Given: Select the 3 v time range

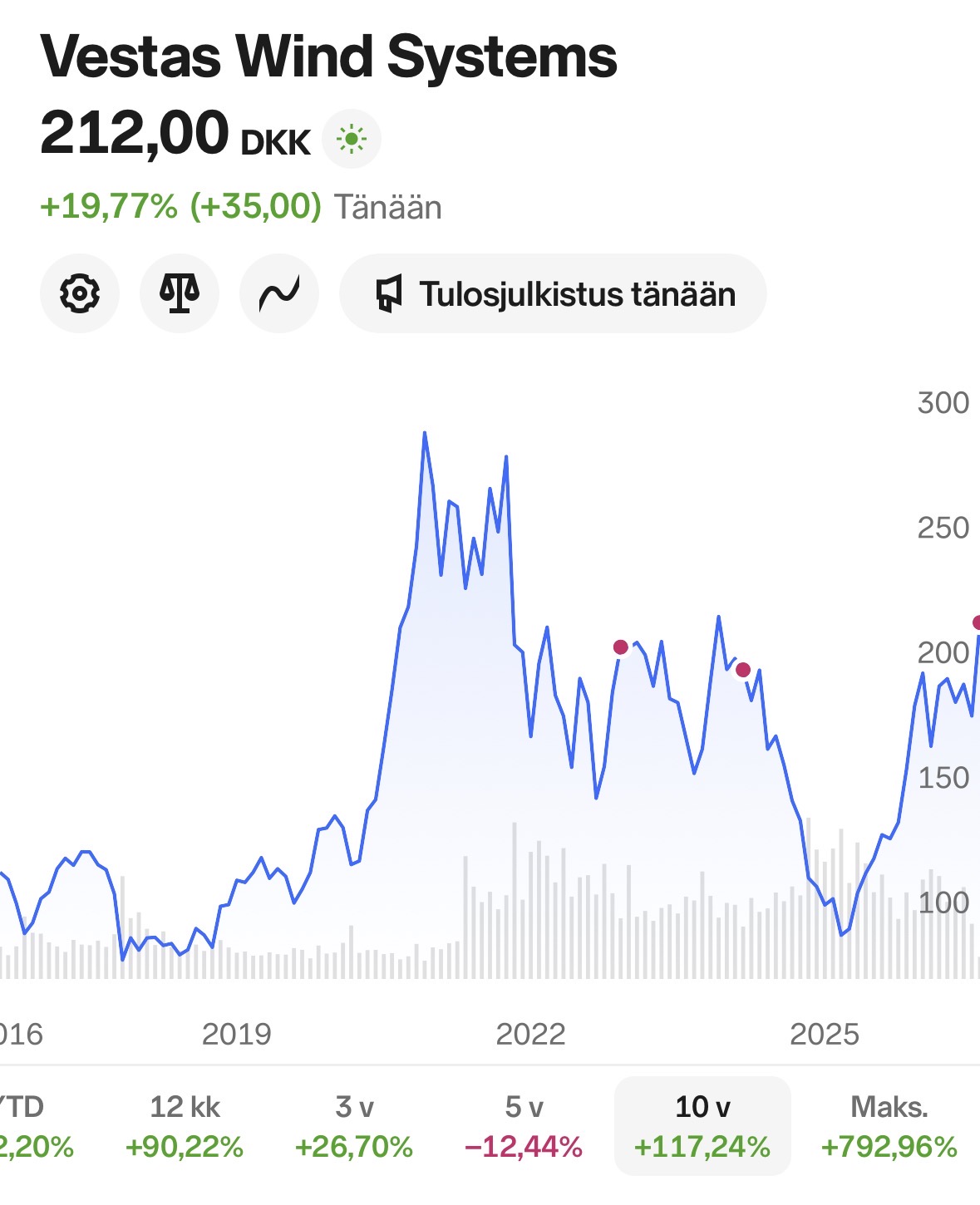Looking at the screenshot, I should coord(354,1126).
